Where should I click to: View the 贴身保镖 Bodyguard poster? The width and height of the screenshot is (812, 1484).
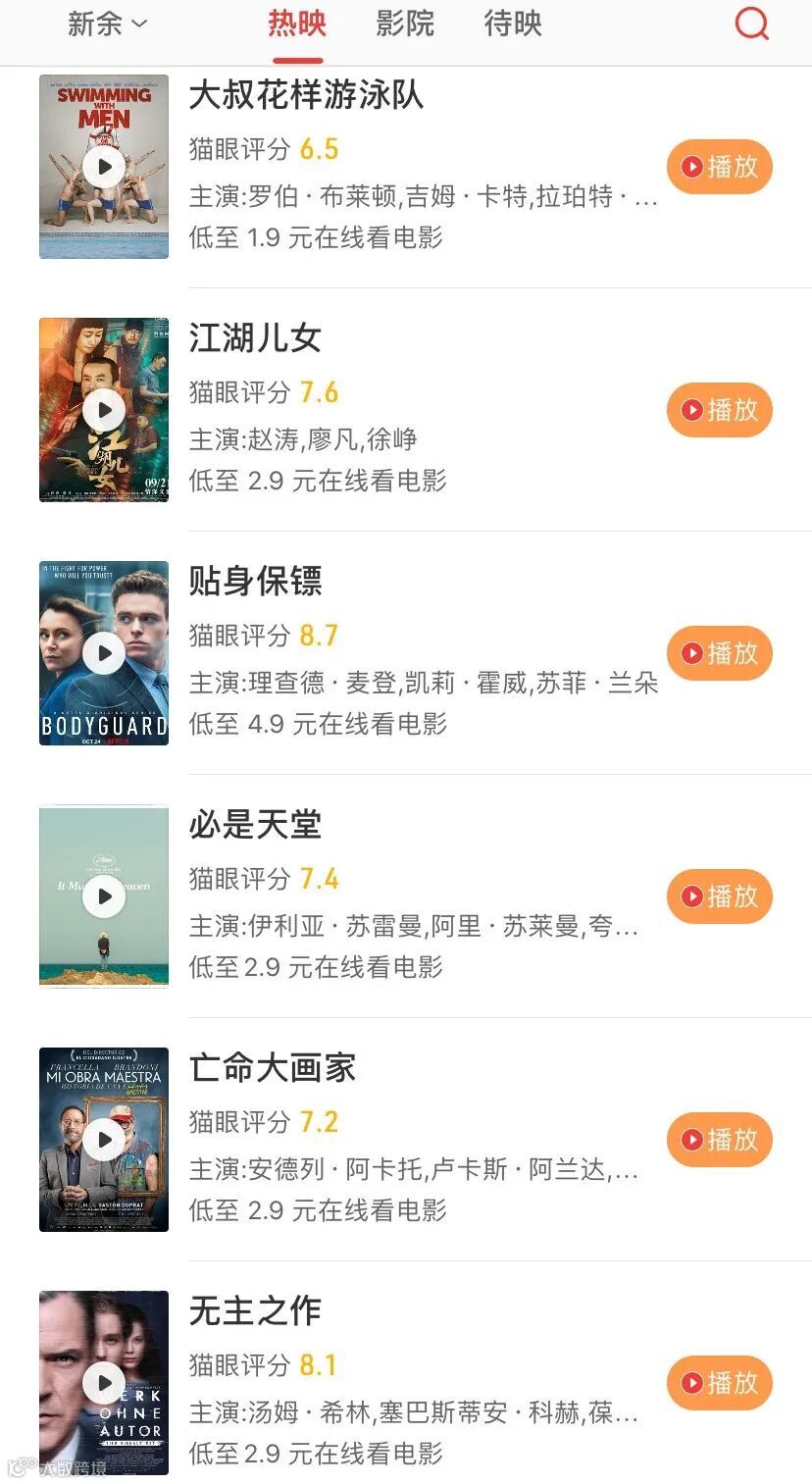coord(104,653)
